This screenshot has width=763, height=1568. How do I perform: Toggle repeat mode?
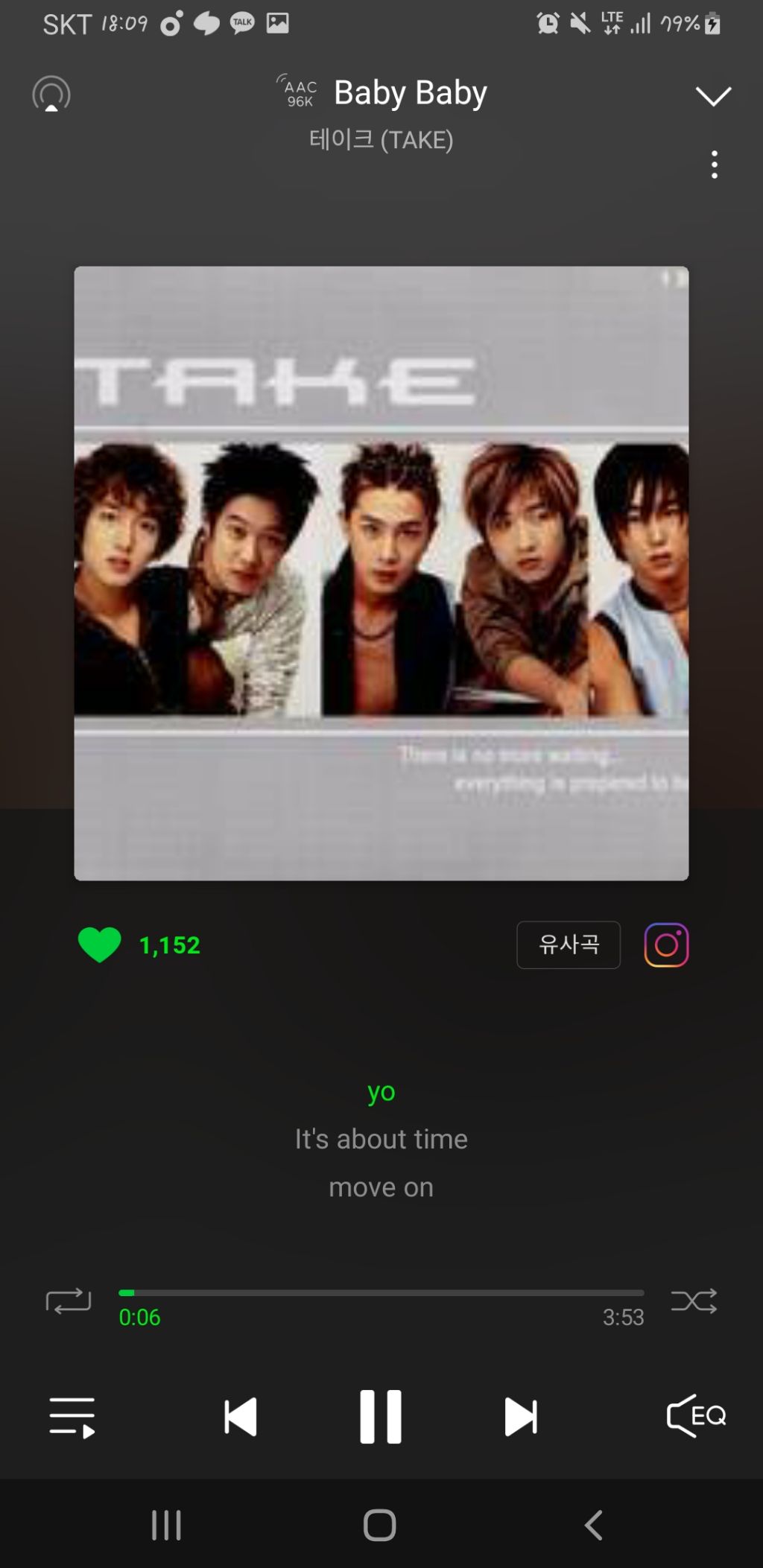click(x=68, y=1301)
